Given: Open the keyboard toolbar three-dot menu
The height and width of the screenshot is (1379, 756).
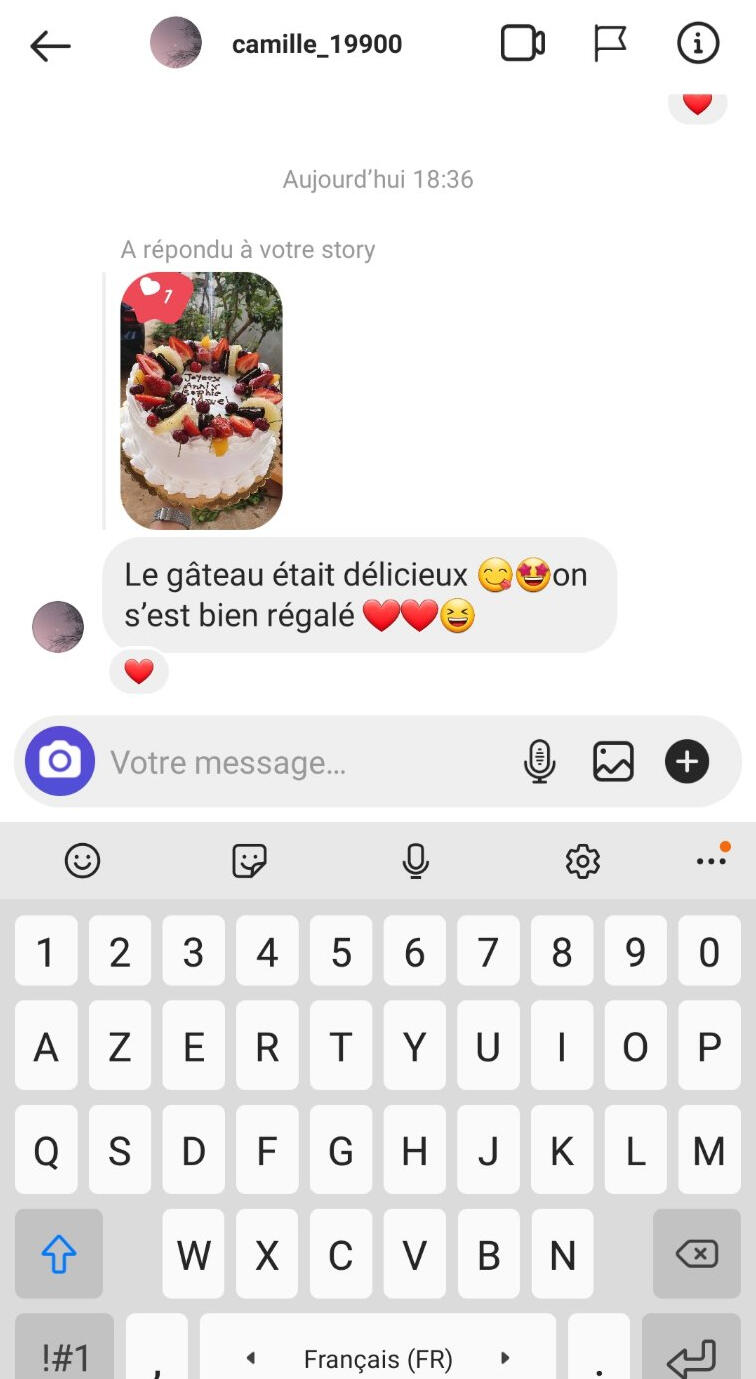Looking at the screenshot, I should click(711, 860).
